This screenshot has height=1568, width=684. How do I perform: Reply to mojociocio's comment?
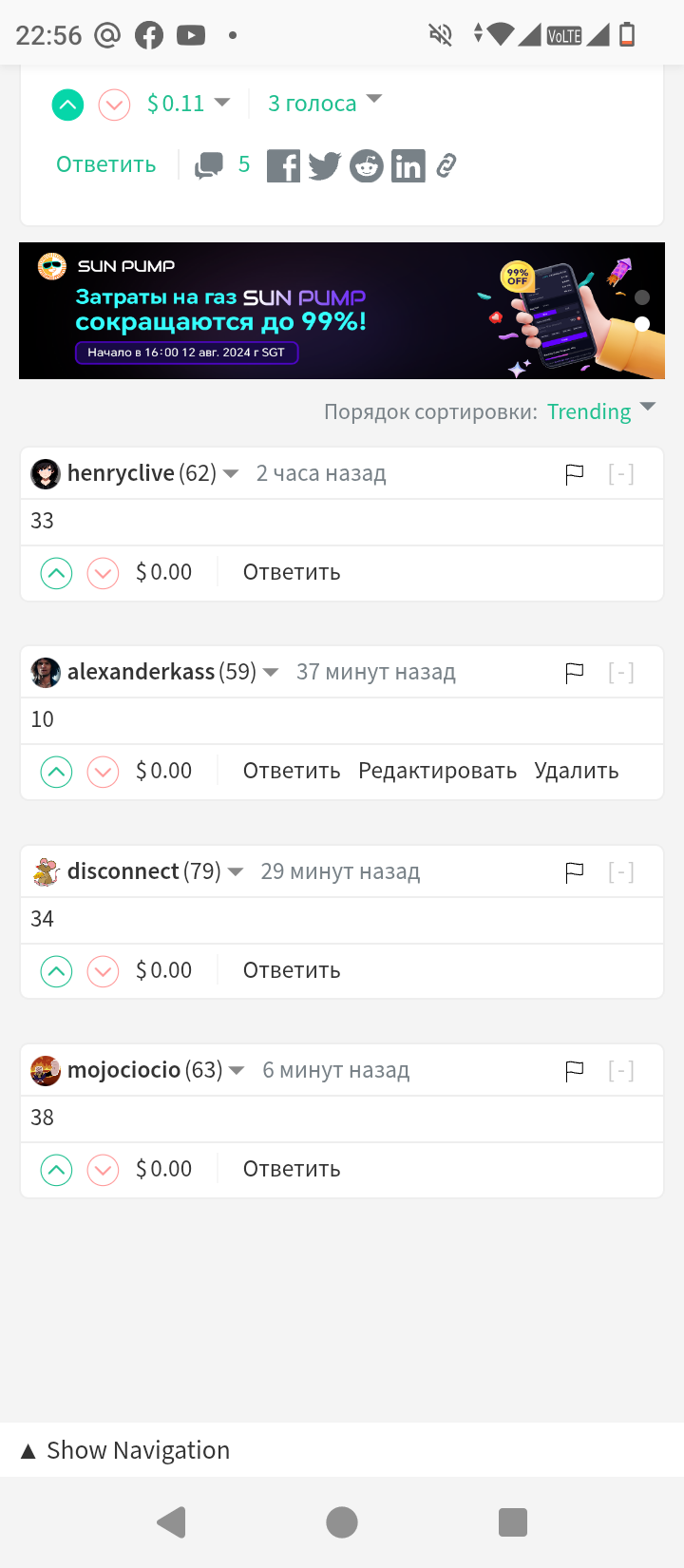(x=291, y=1169)
